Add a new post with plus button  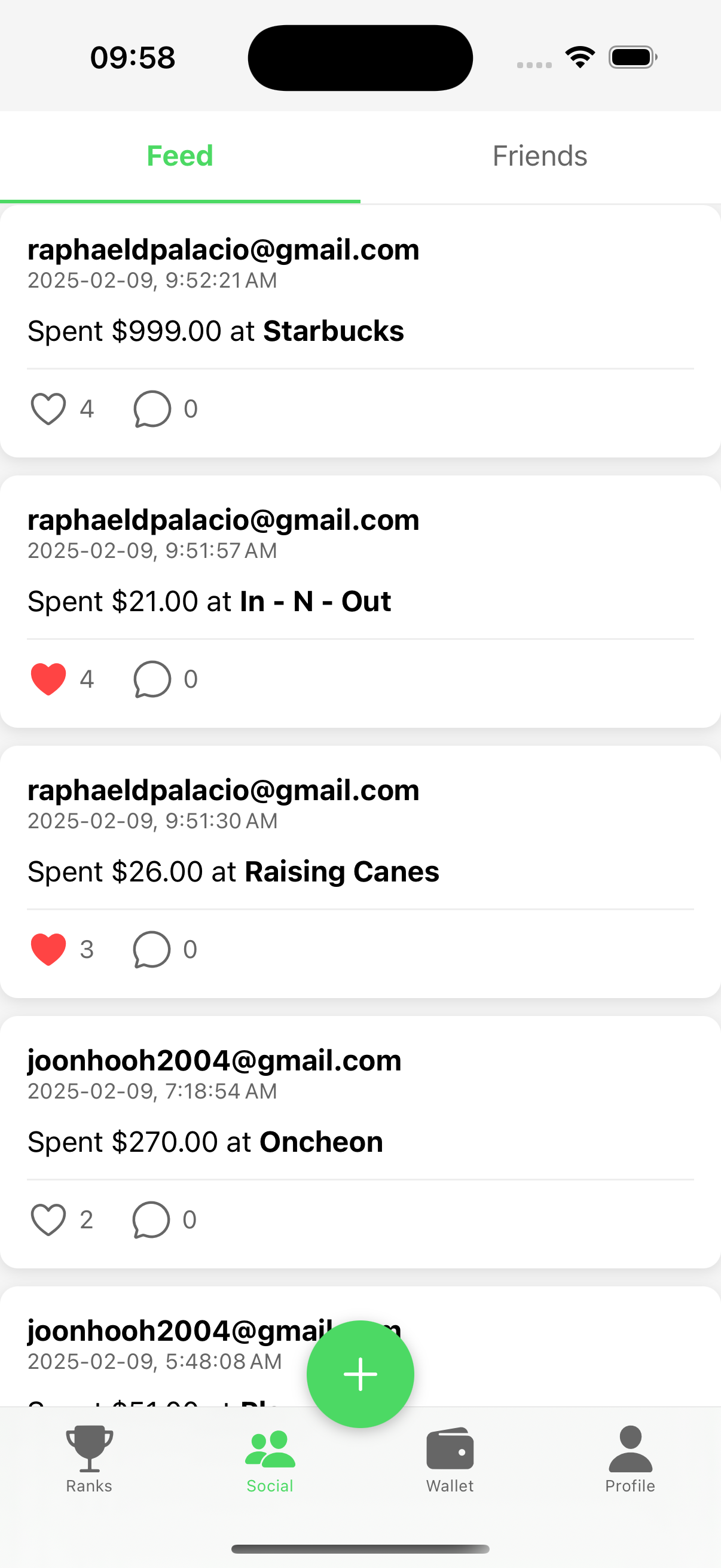point(360,1374)
